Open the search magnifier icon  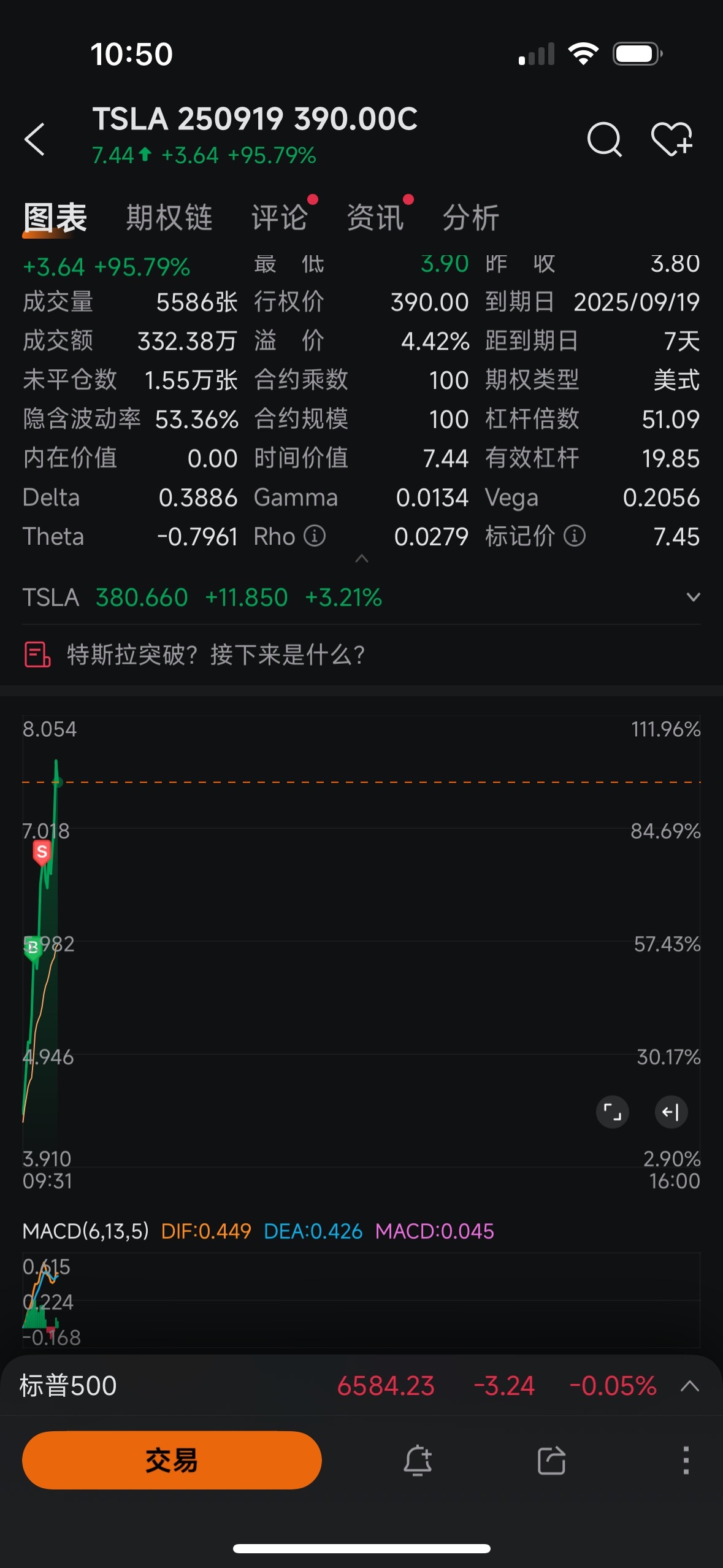pos(604,139)
